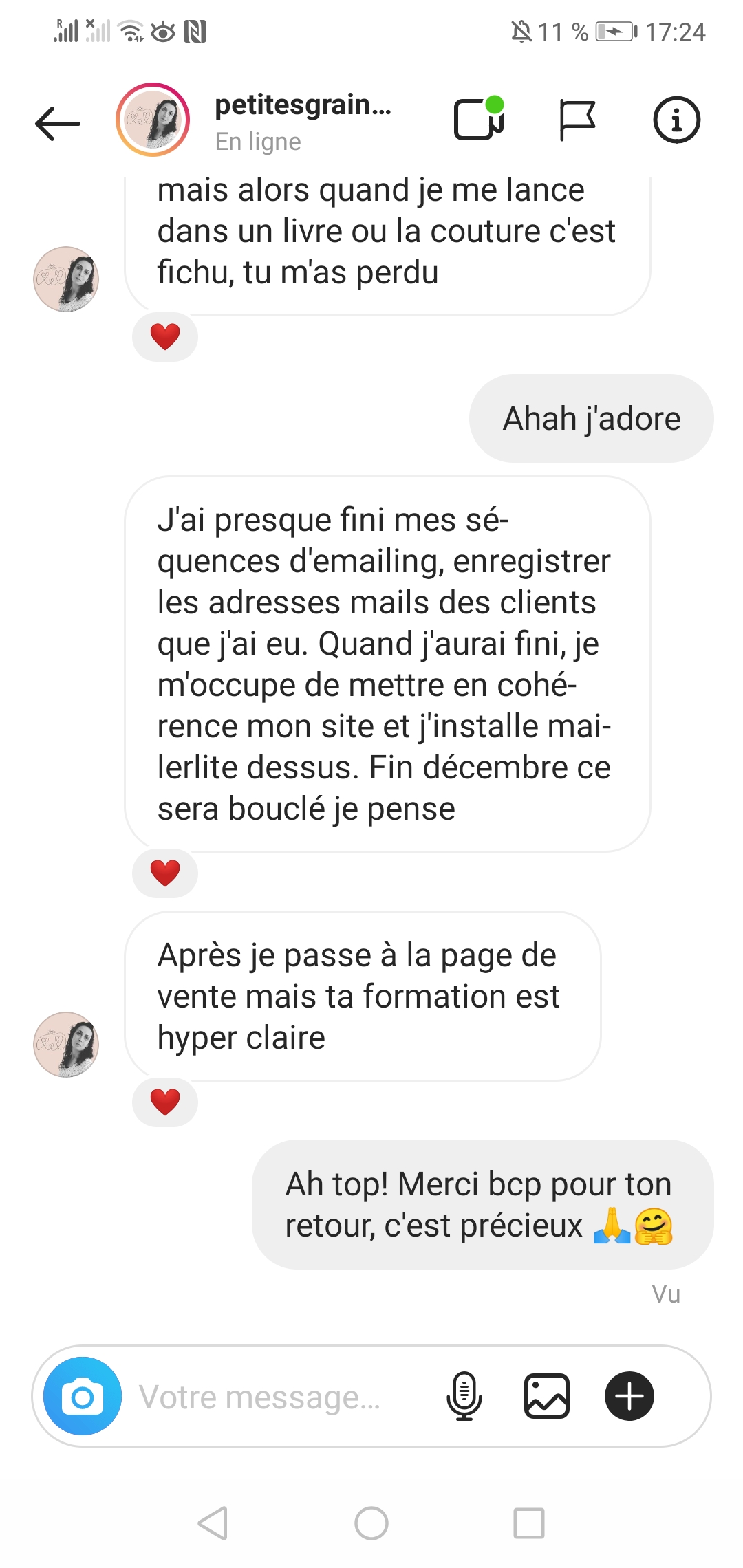Open petitesgrain profile picture story in header

[x=153, y=120]
